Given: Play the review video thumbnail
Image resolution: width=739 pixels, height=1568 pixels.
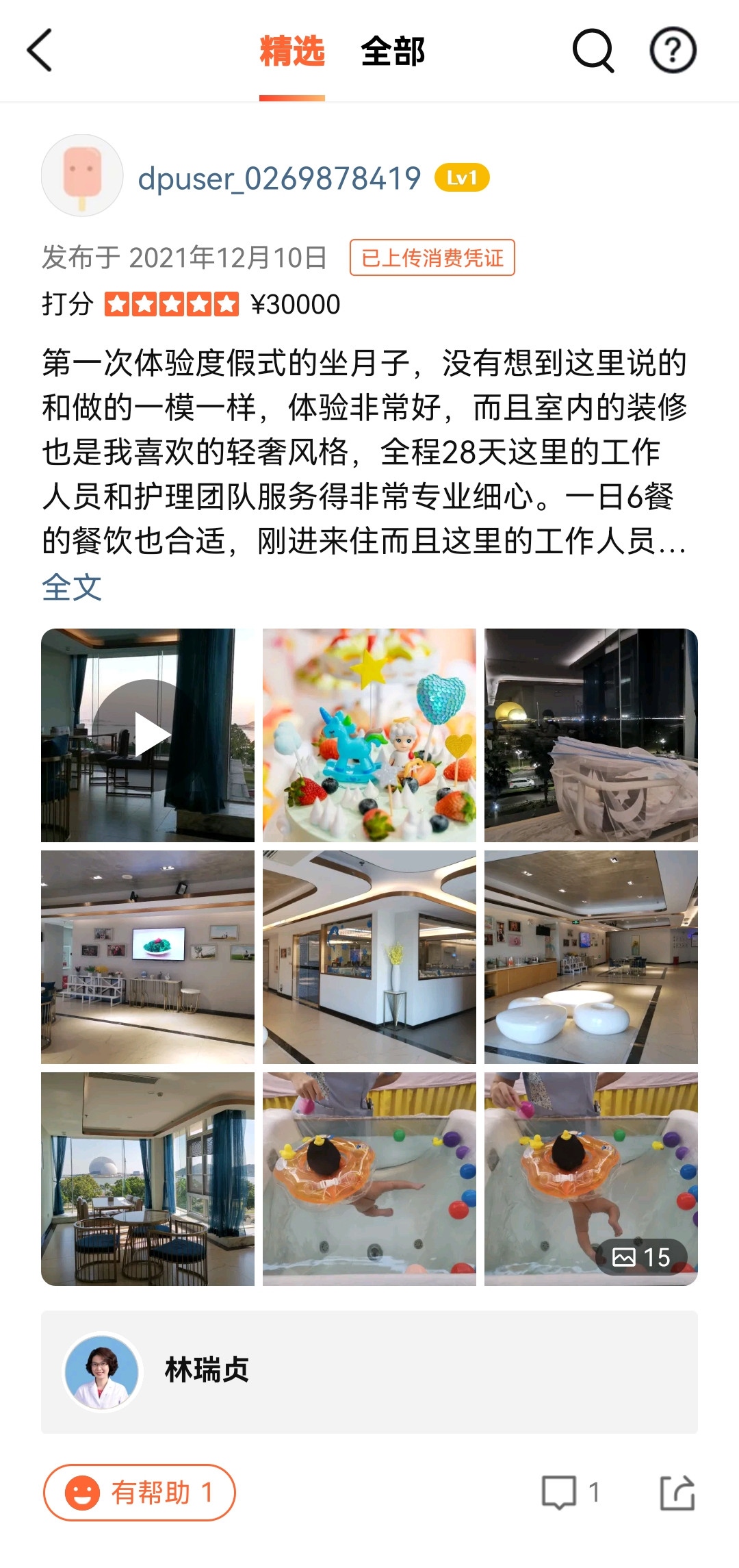Looking at the screenshot, I should click(x=148, y=735).
